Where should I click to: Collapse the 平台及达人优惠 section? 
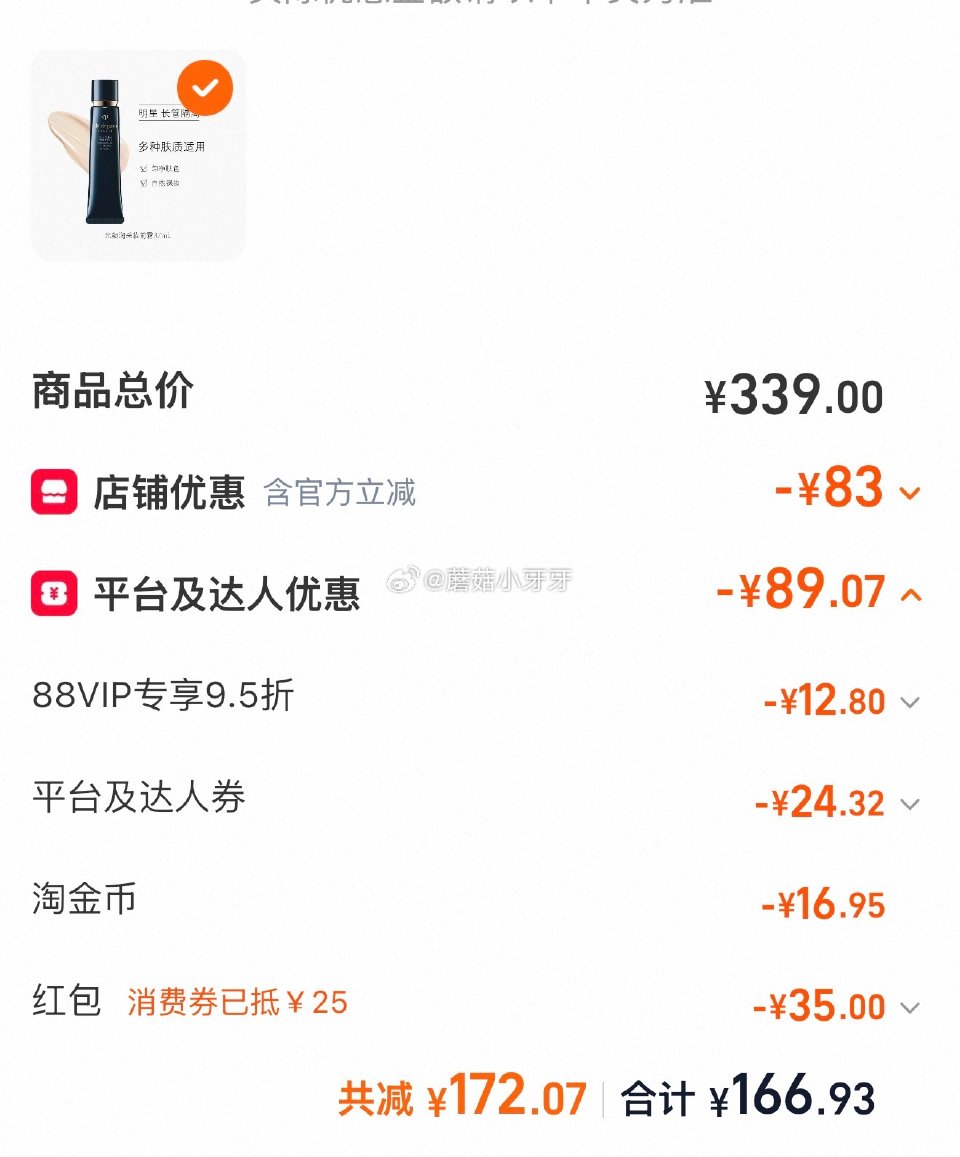pos(910,592)
